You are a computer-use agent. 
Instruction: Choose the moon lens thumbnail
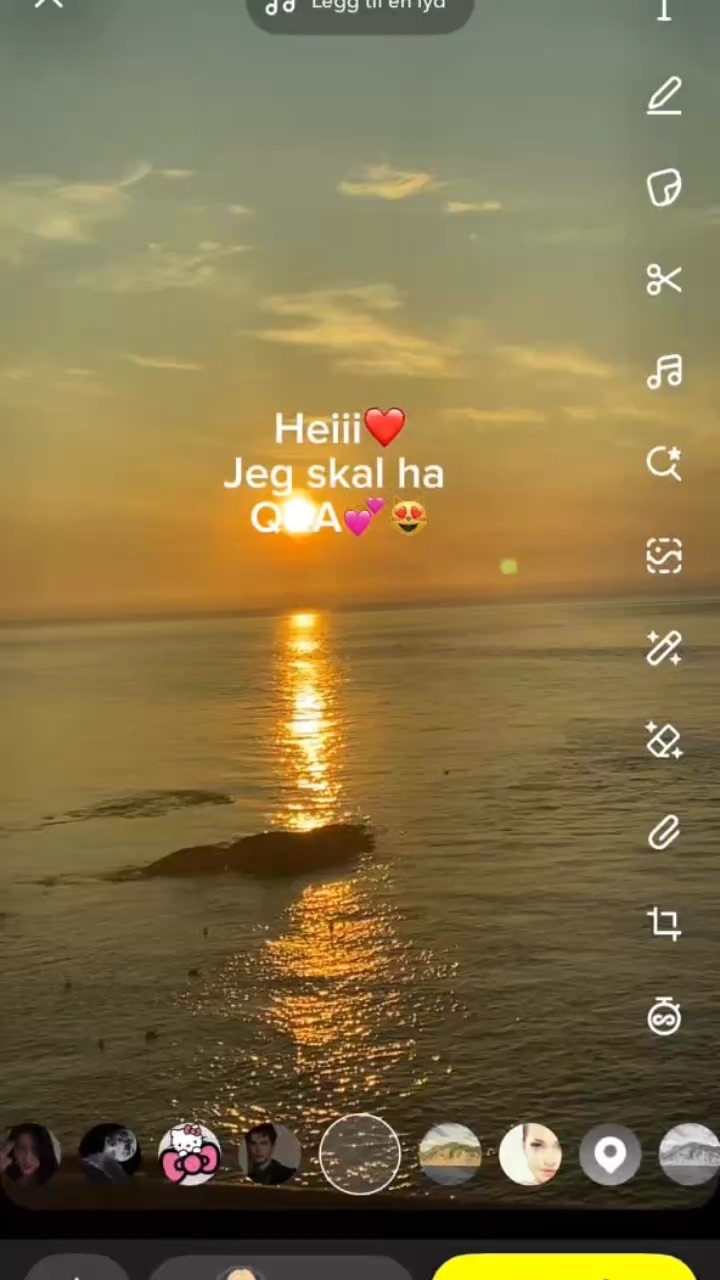(108, 1154)
